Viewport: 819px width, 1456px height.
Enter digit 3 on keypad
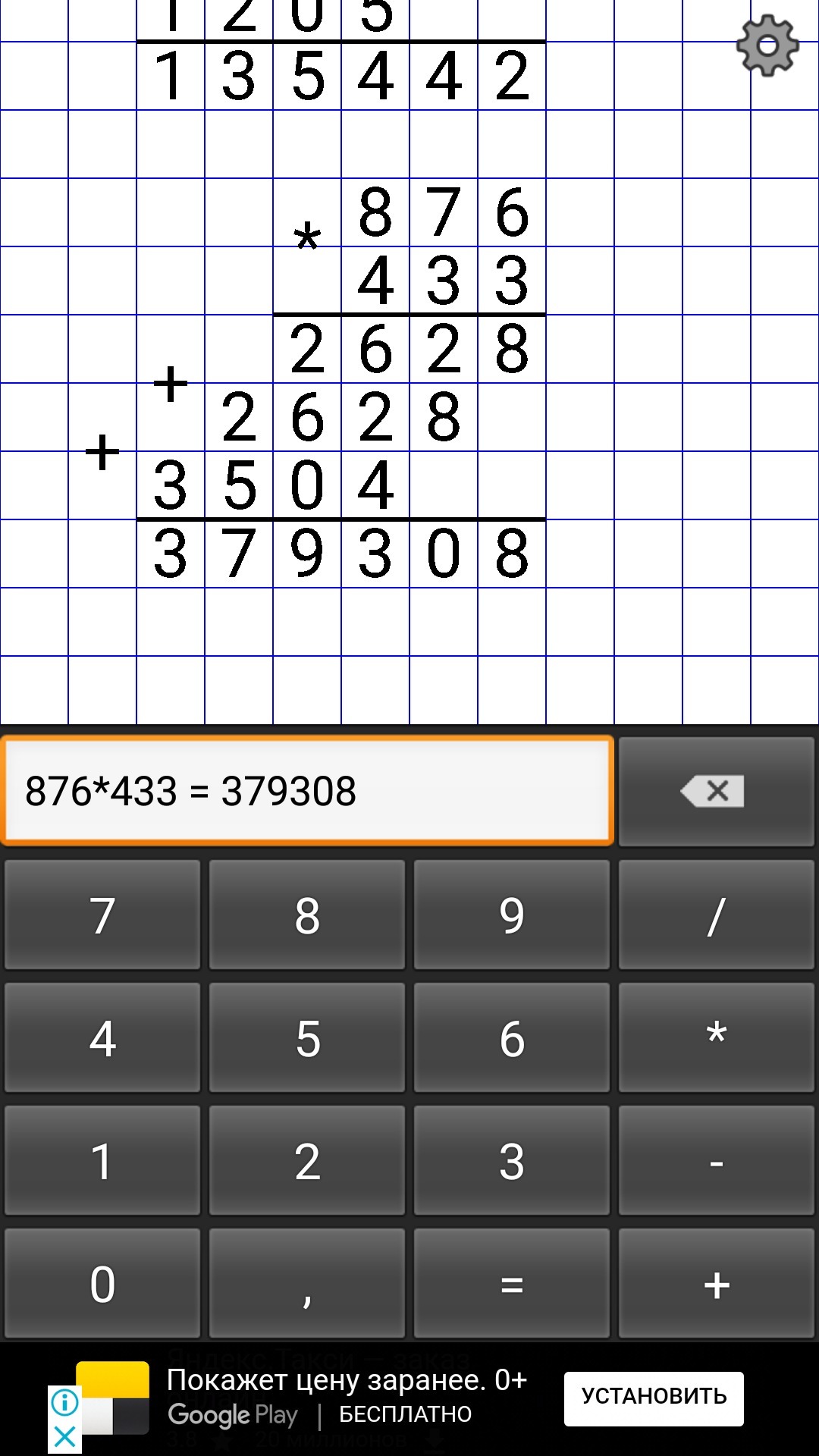pyautogui.click(x=512, y=1161)
